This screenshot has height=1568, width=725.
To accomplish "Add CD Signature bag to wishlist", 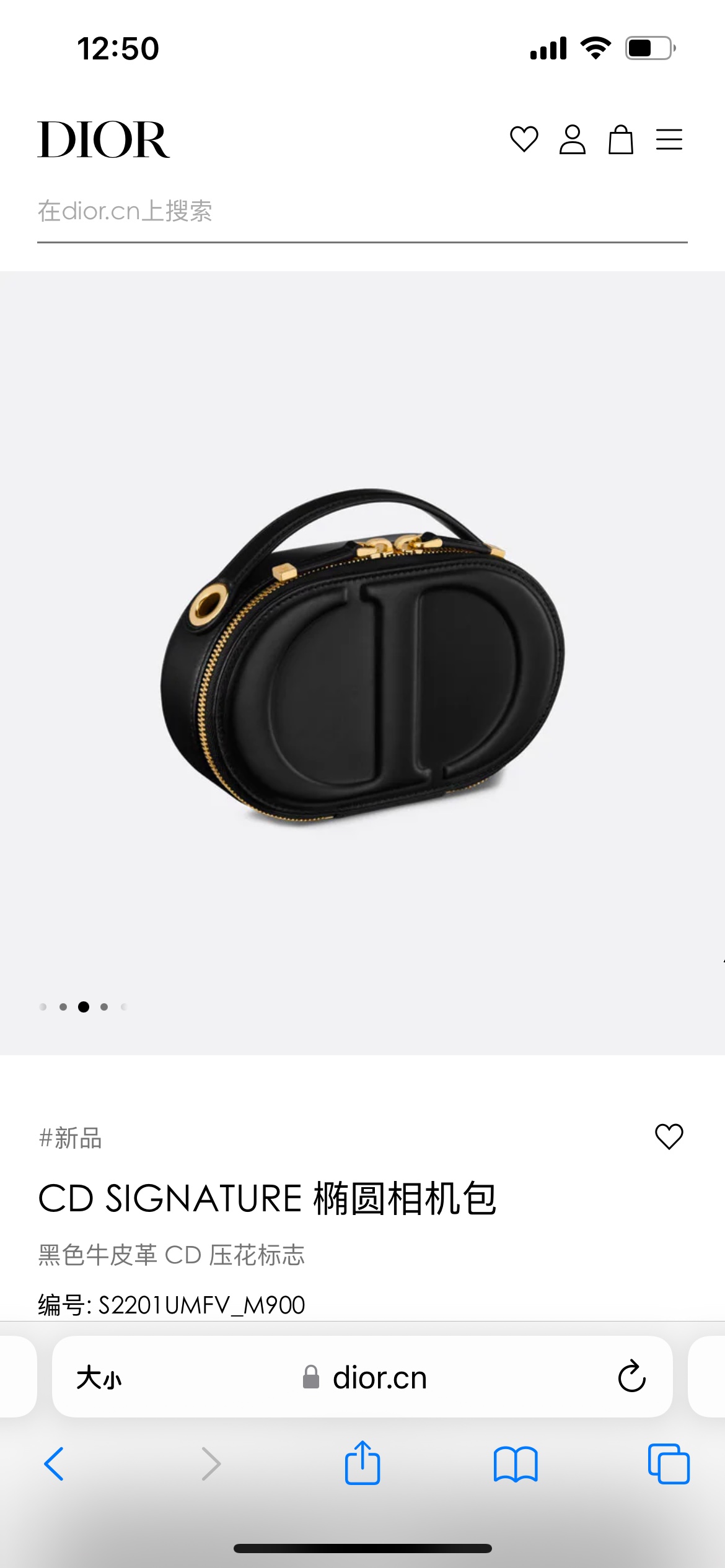I will [669, 1136].
